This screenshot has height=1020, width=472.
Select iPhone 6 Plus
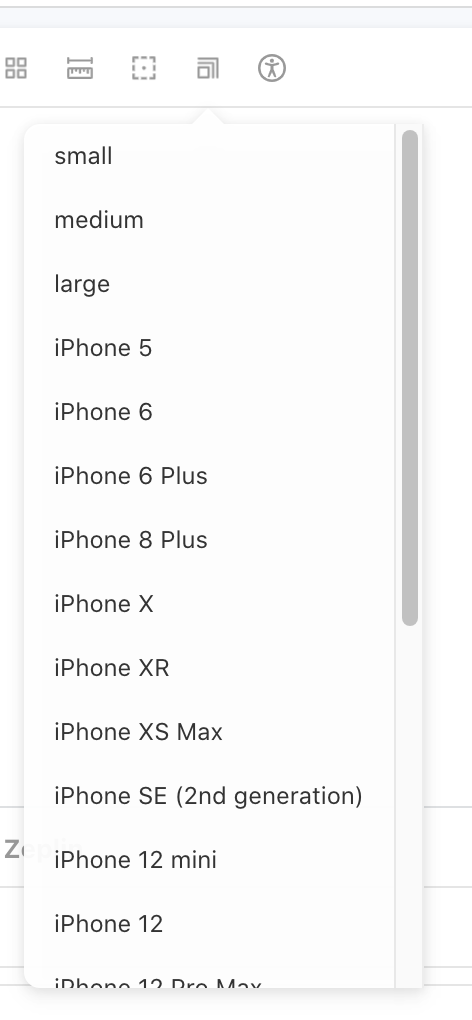(209, 476)
